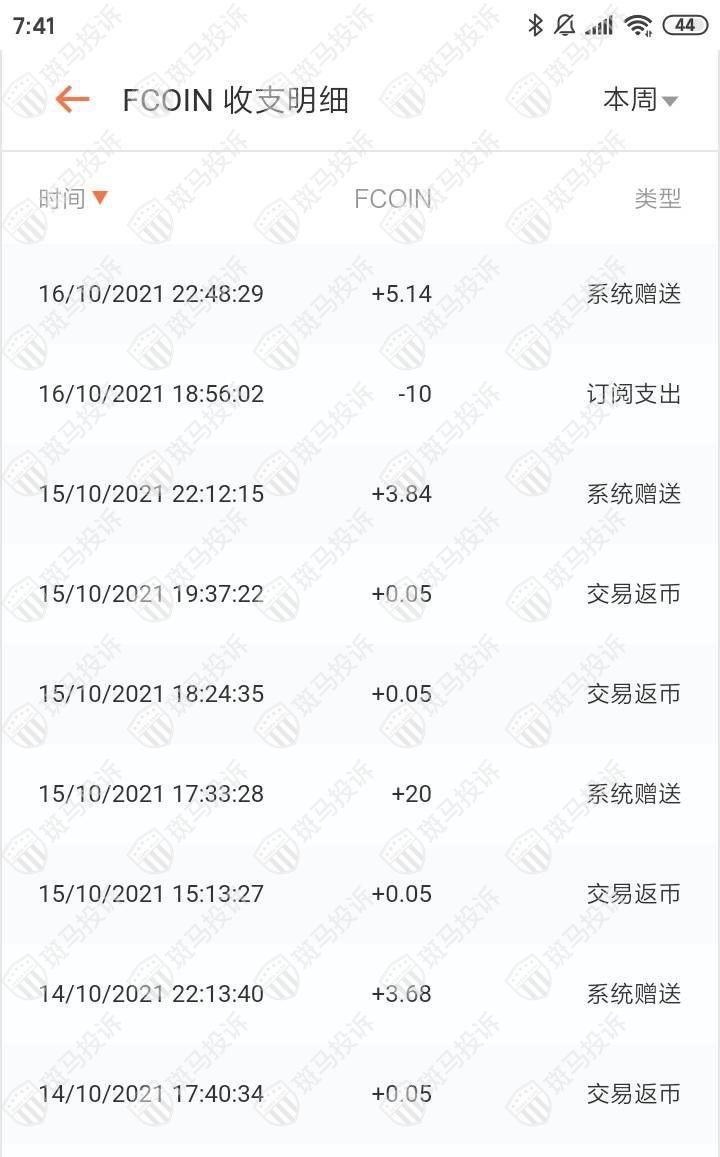Sort transactions by 时间 column
The image size is (720, 1157).
(x=72, y=198)
